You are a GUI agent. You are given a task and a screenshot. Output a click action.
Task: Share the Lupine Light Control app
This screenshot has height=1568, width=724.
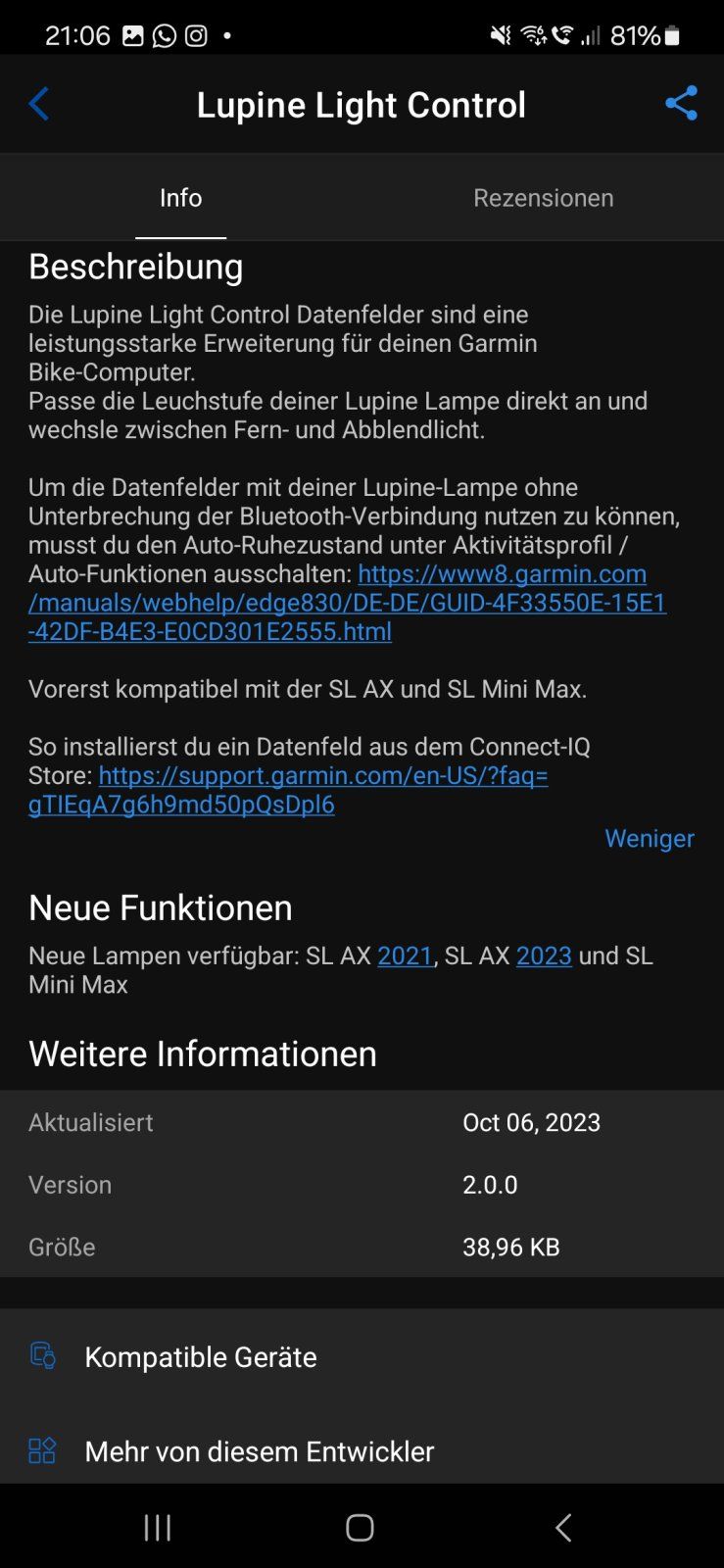pyautogui.click(x=681, y=103)
